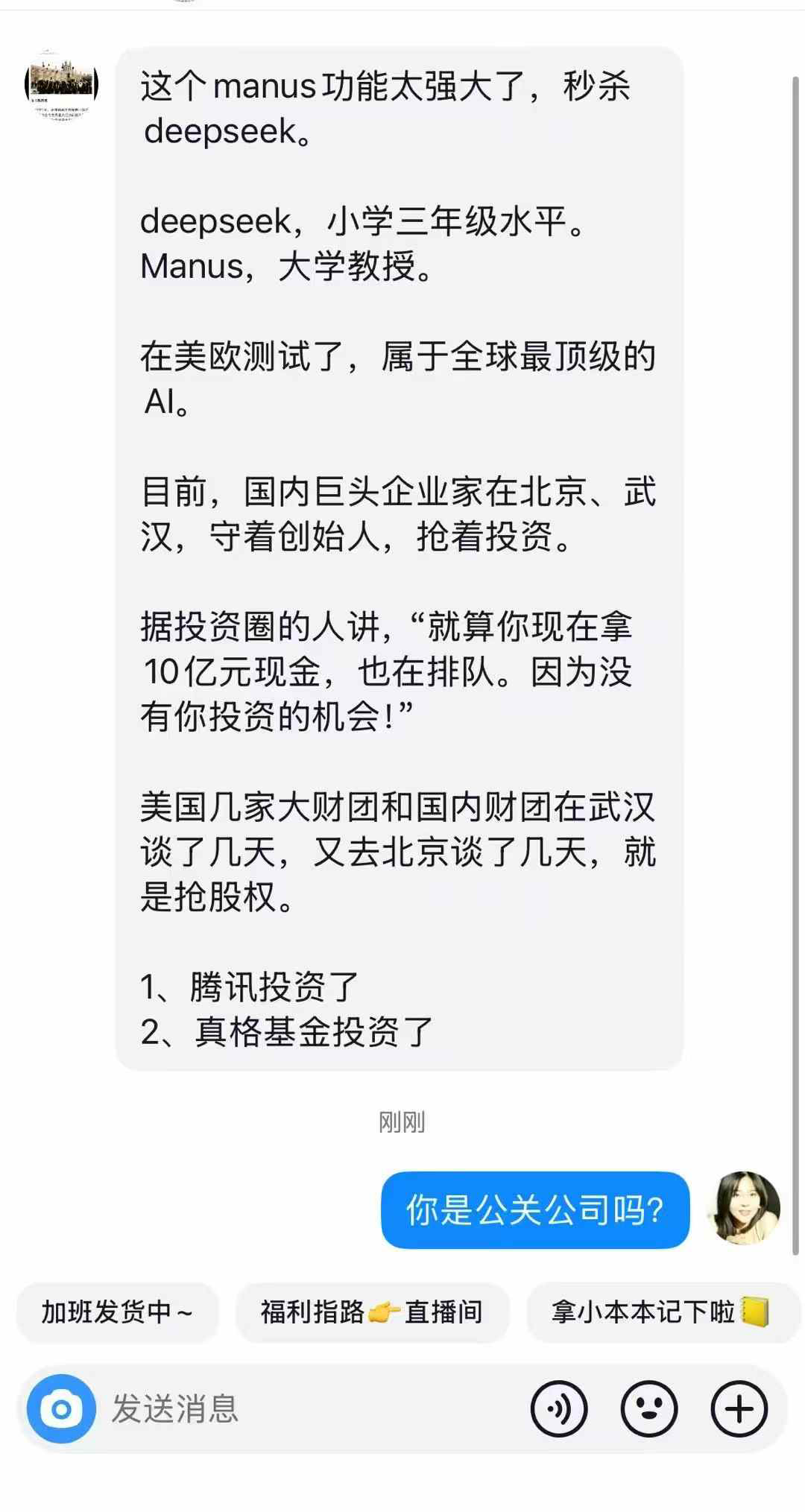The width and height of the screenshot is (805, 1512).
Task: Open the plus attachments menu
Action: (739, 1408)
